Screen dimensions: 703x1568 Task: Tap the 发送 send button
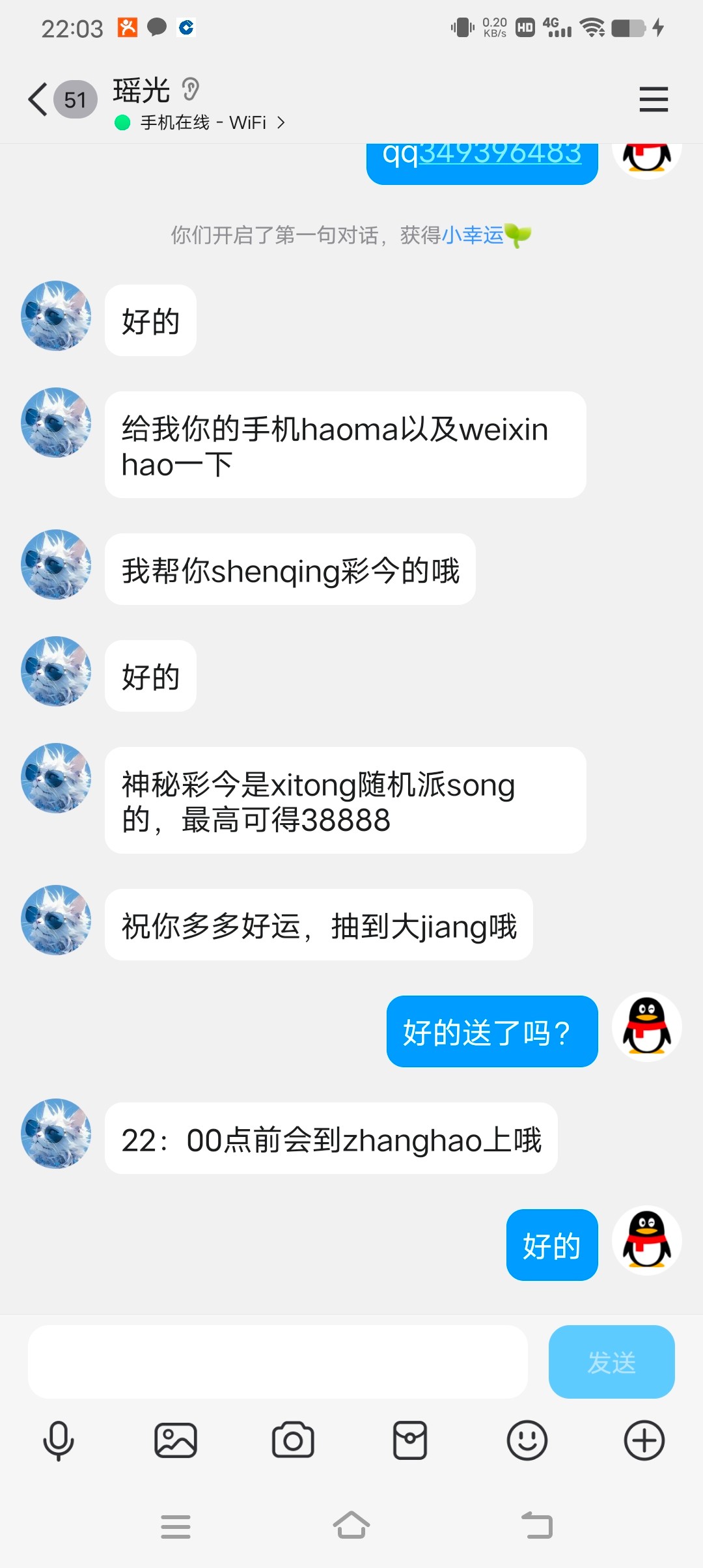611,1362
